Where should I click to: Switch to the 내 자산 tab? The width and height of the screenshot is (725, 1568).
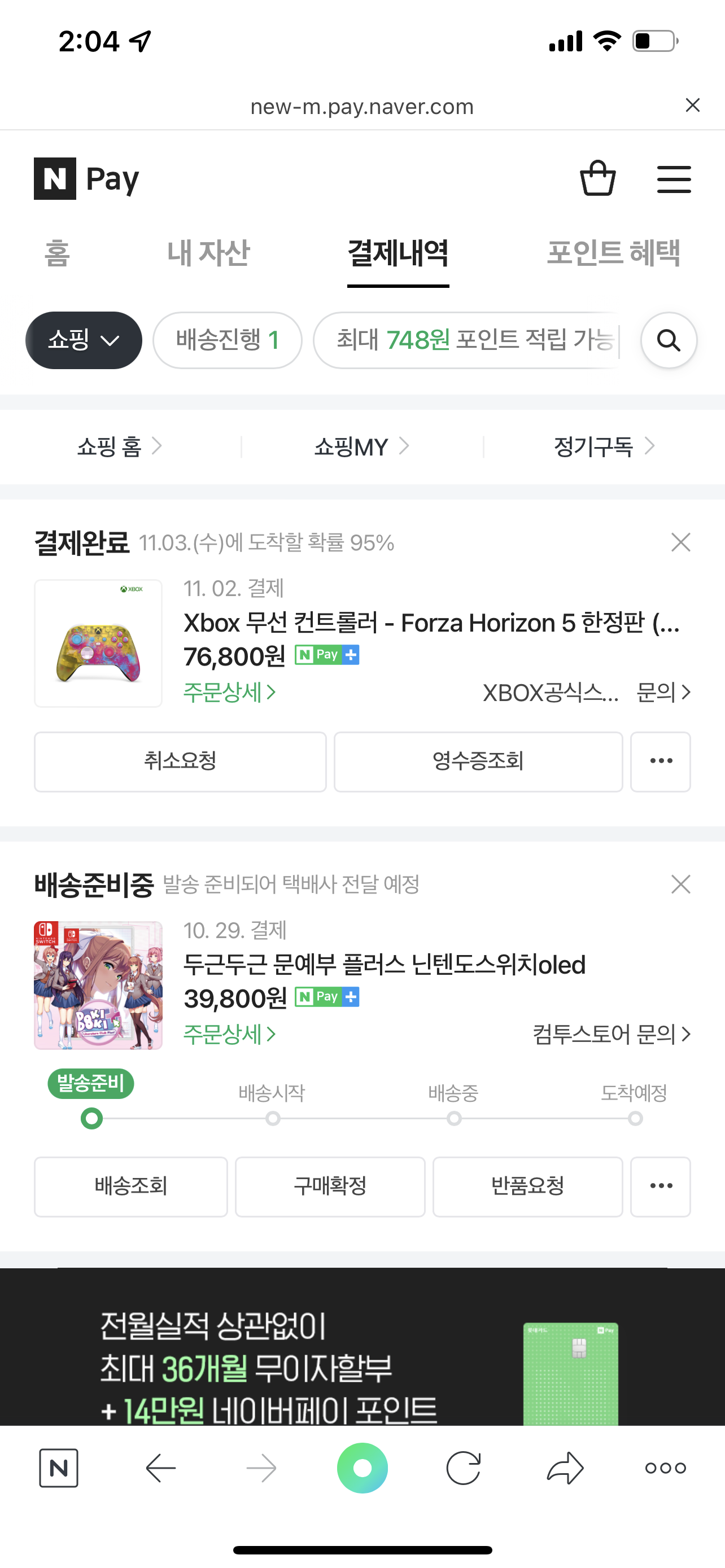pos(208,253)
